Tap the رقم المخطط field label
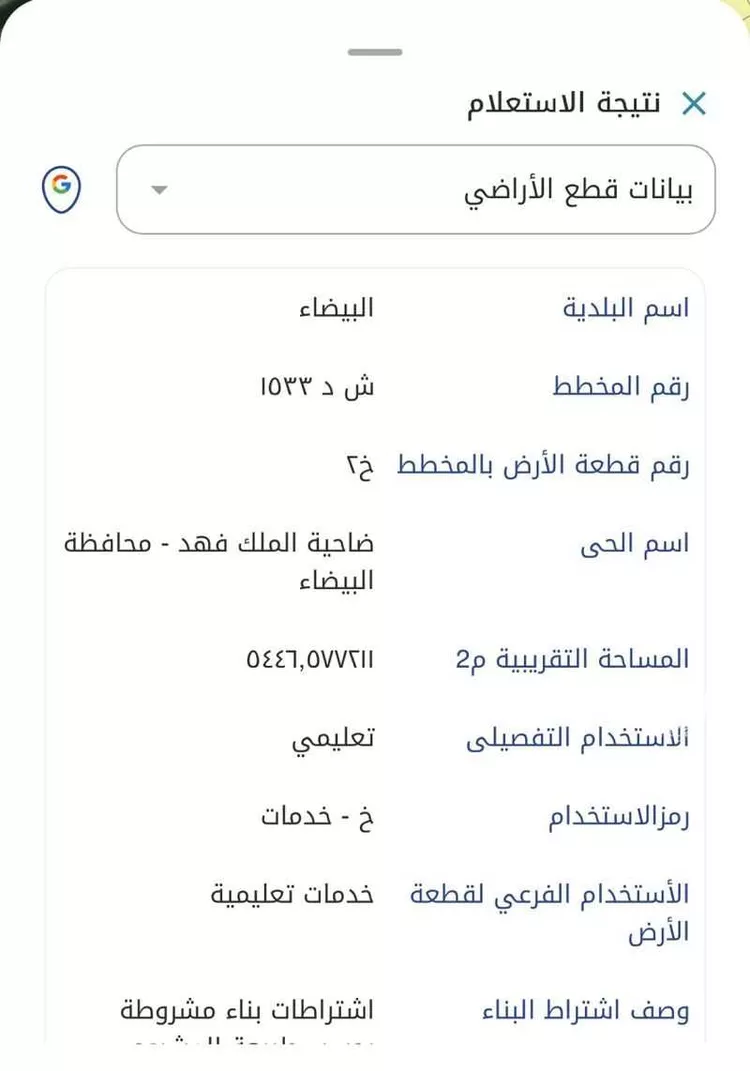This screenshot has height=1071, width=750. (627, 386)
